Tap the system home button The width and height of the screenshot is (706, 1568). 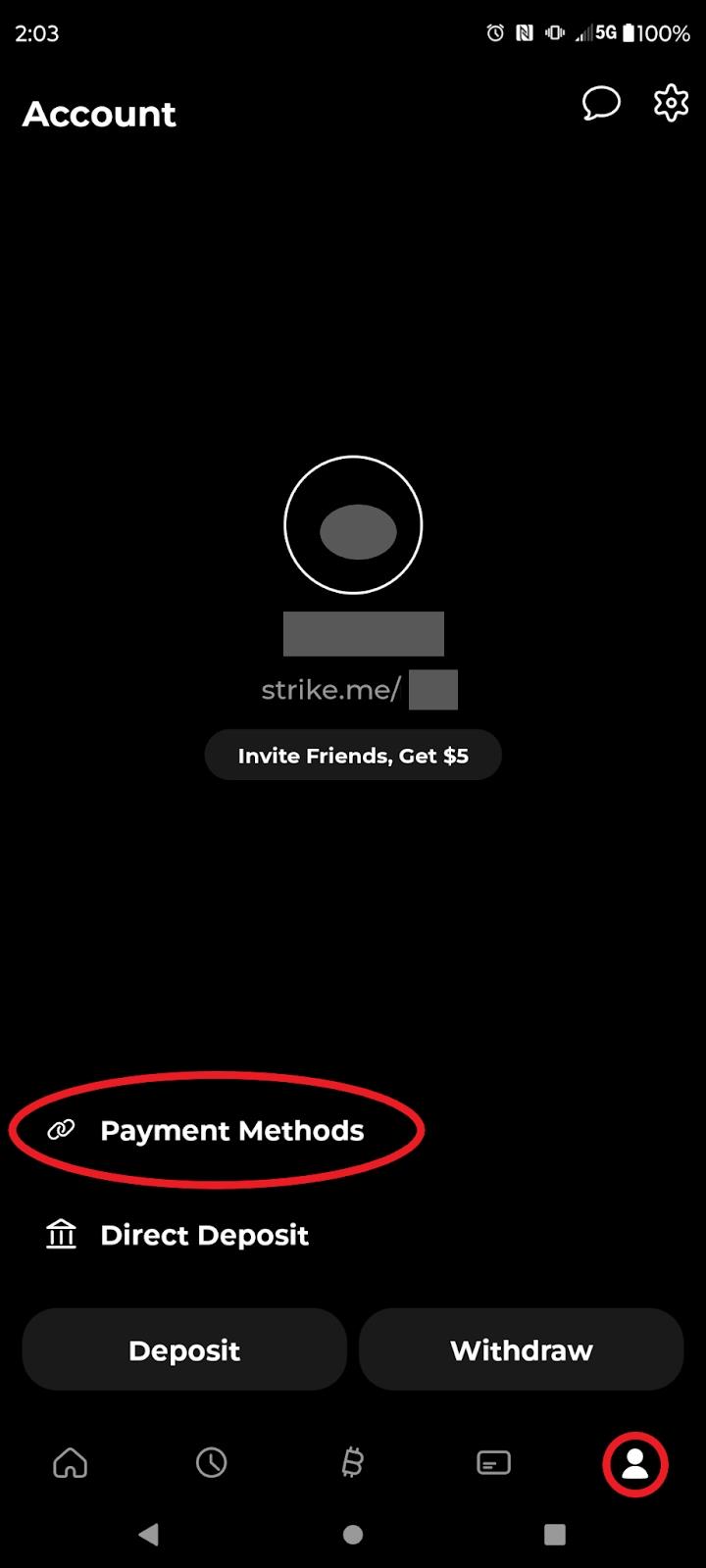pos(353,1534)
